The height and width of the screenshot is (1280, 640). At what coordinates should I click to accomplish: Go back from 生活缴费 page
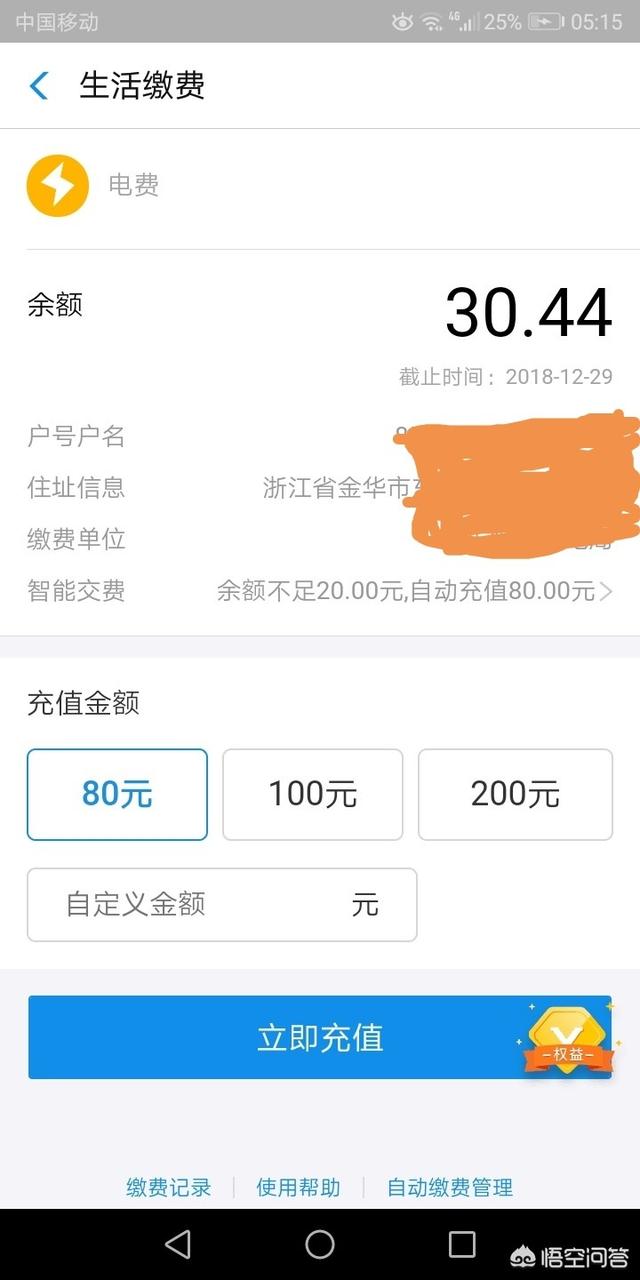point(39,86)
